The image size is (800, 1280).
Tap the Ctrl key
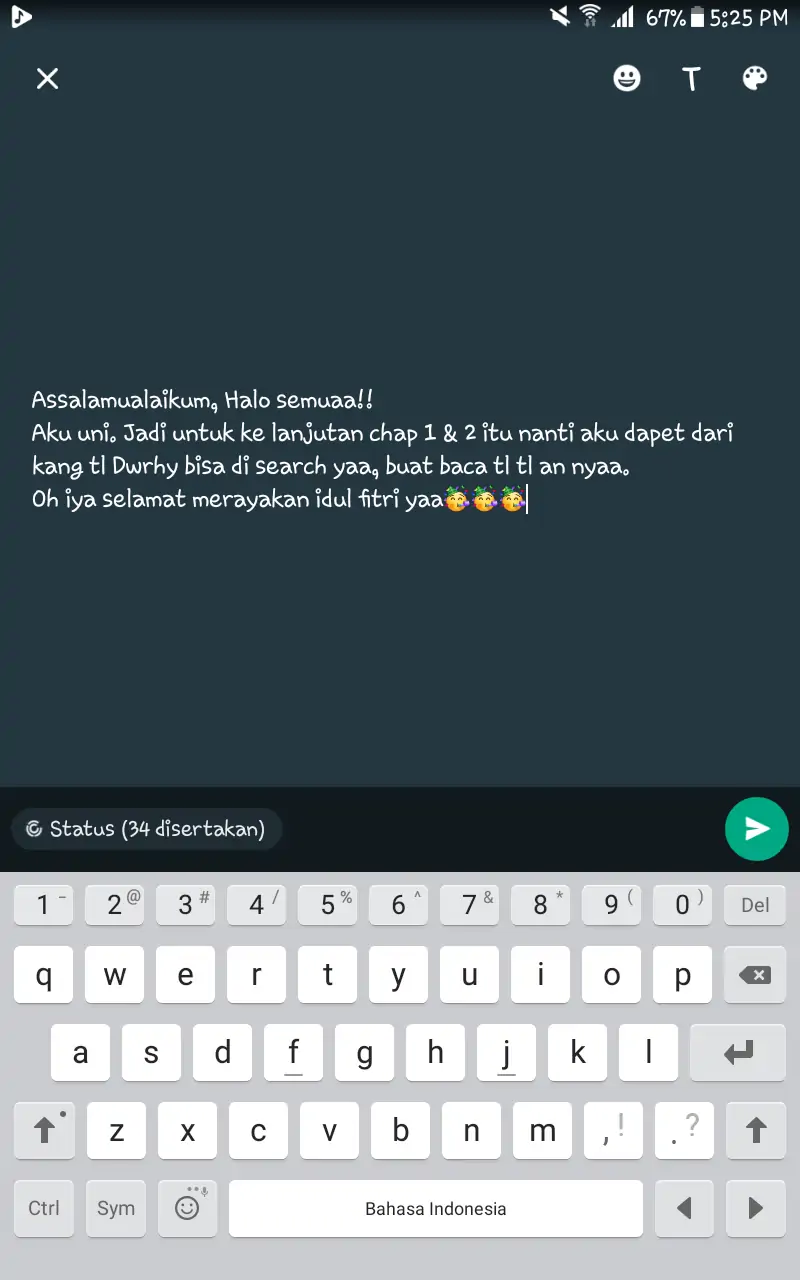tap(44, 1208)
